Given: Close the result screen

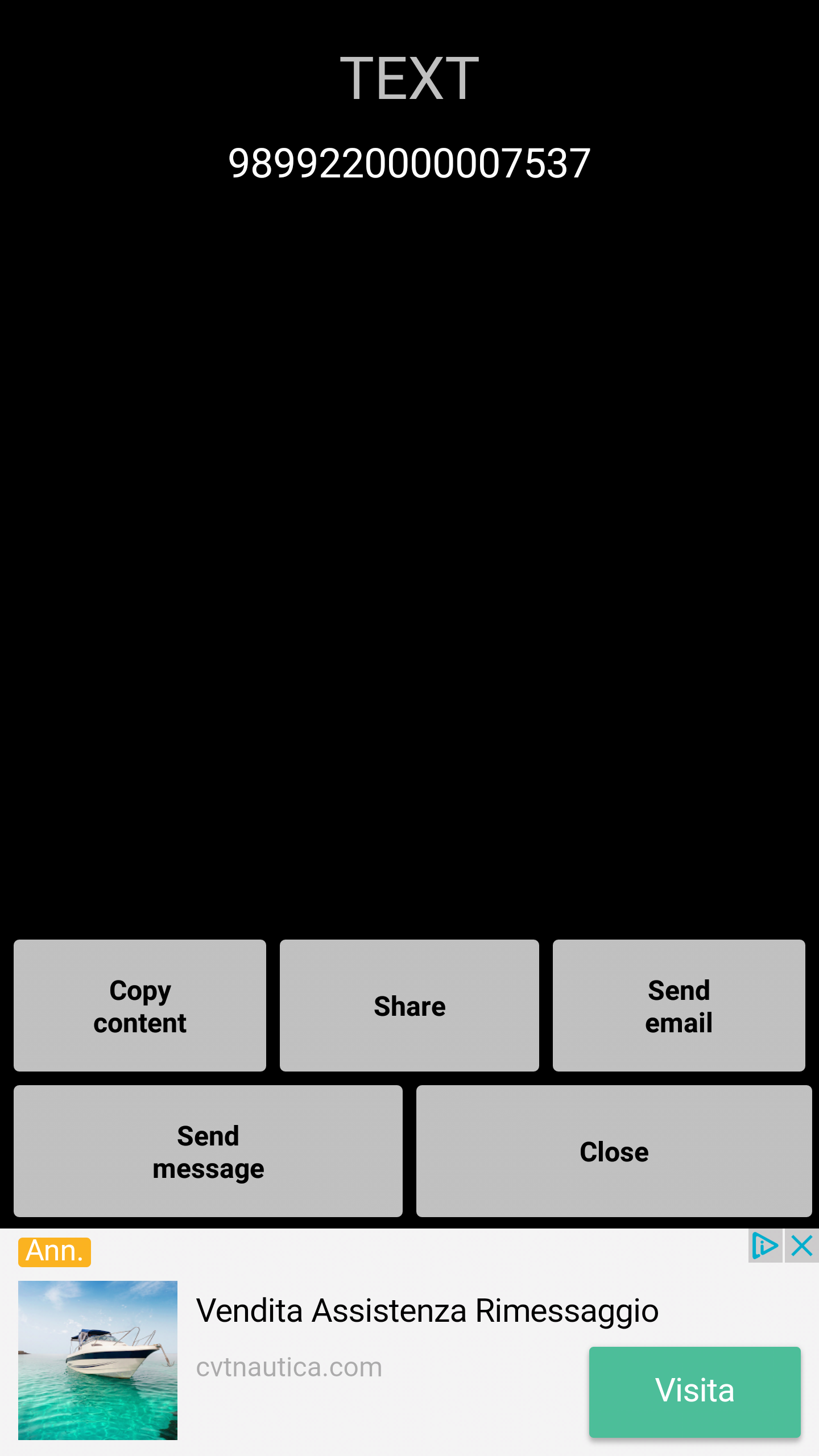Looking at the screenshot, I should 614,1151.
